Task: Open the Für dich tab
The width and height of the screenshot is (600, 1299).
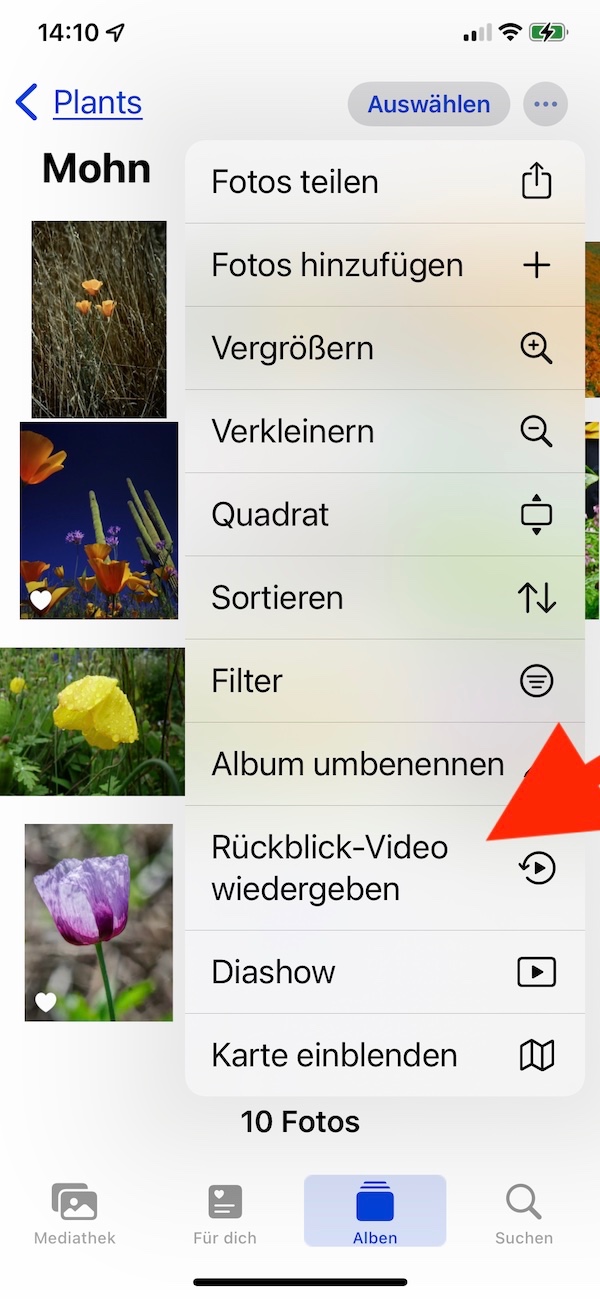Action: [x=225, y=1214]
